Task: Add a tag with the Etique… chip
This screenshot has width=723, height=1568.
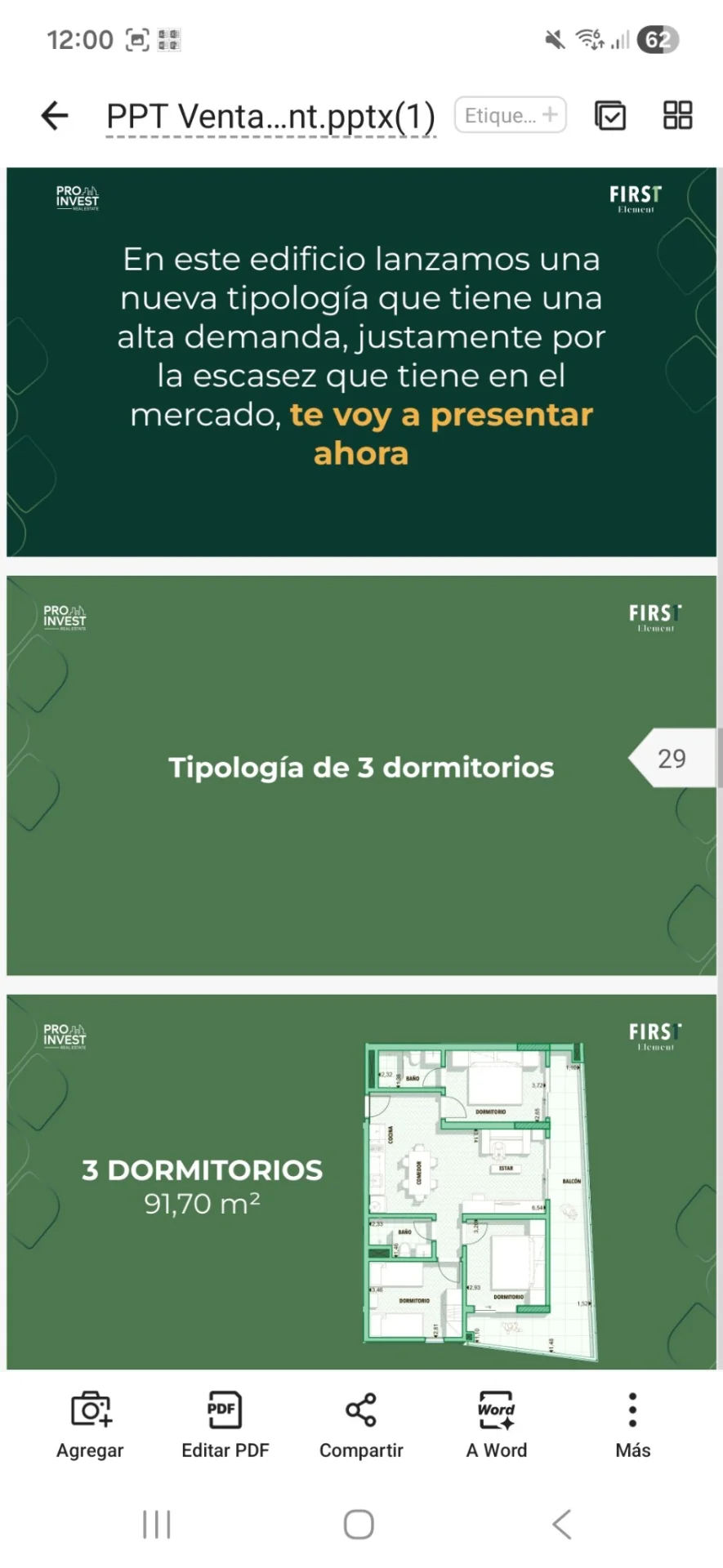Action: click(x=511, y=115)
